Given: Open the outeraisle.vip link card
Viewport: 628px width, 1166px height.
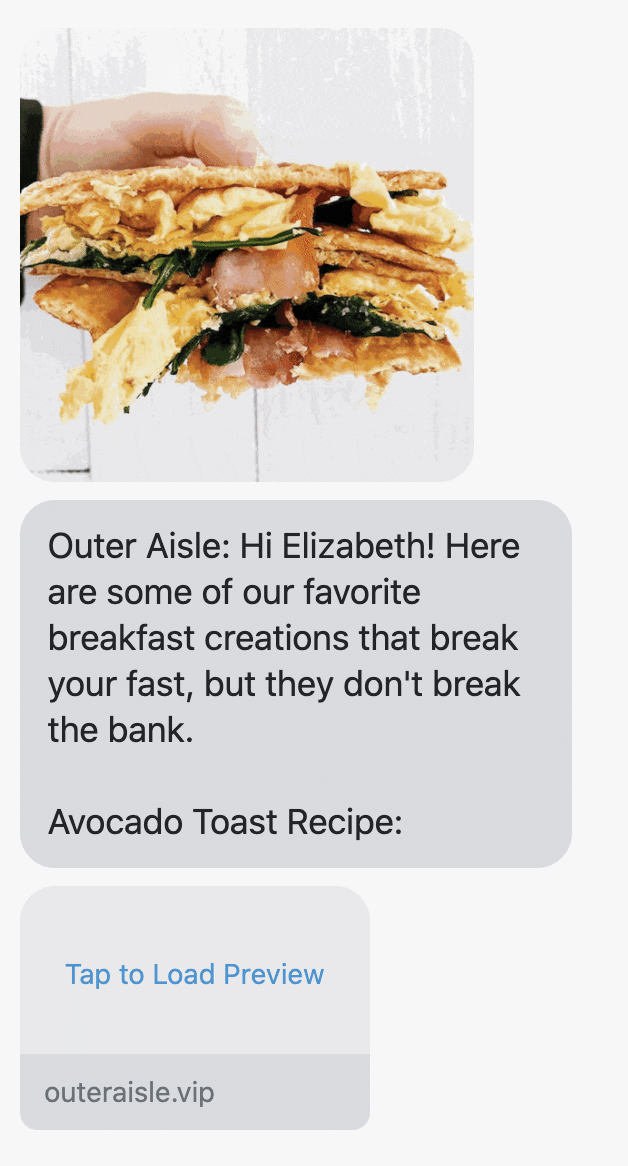Looking at the screenshot, I should (x=130, y=1092).
